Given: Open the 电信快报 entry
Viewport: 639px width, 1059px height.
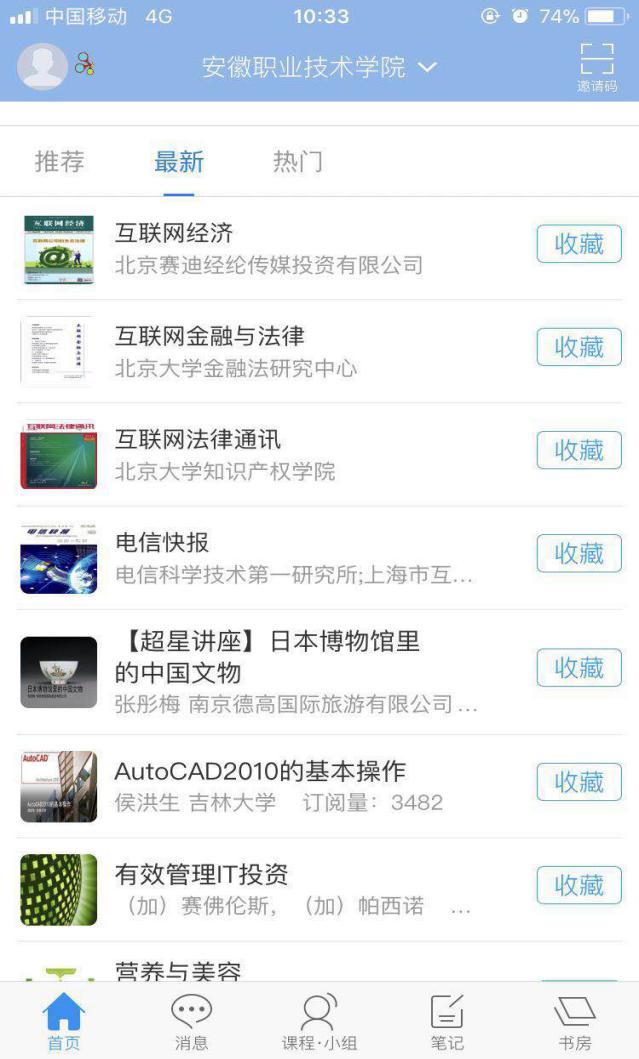Looking at the screenshot, I should click(162, 543).
